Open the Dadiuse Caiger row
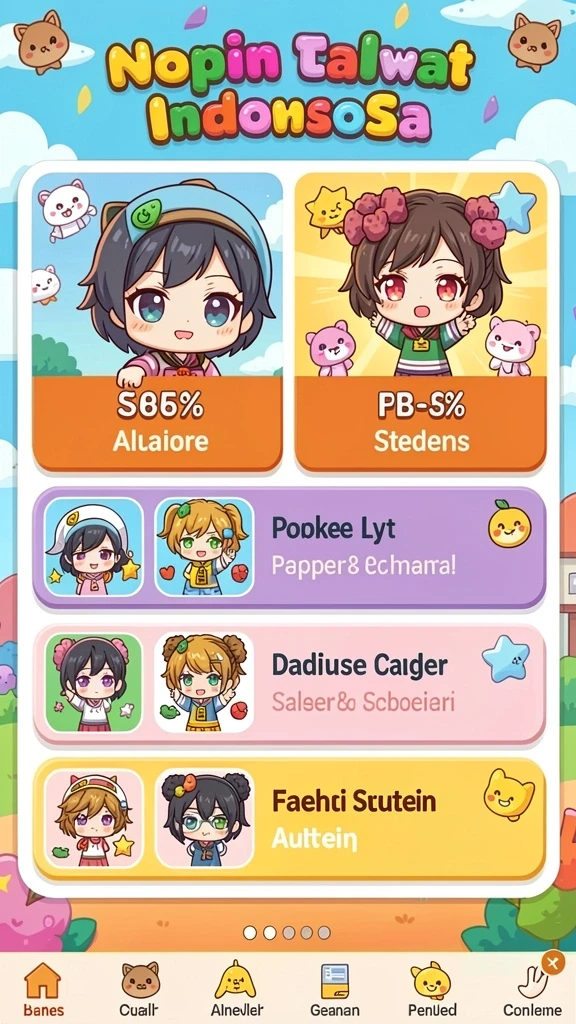 [x=289, y=683]
